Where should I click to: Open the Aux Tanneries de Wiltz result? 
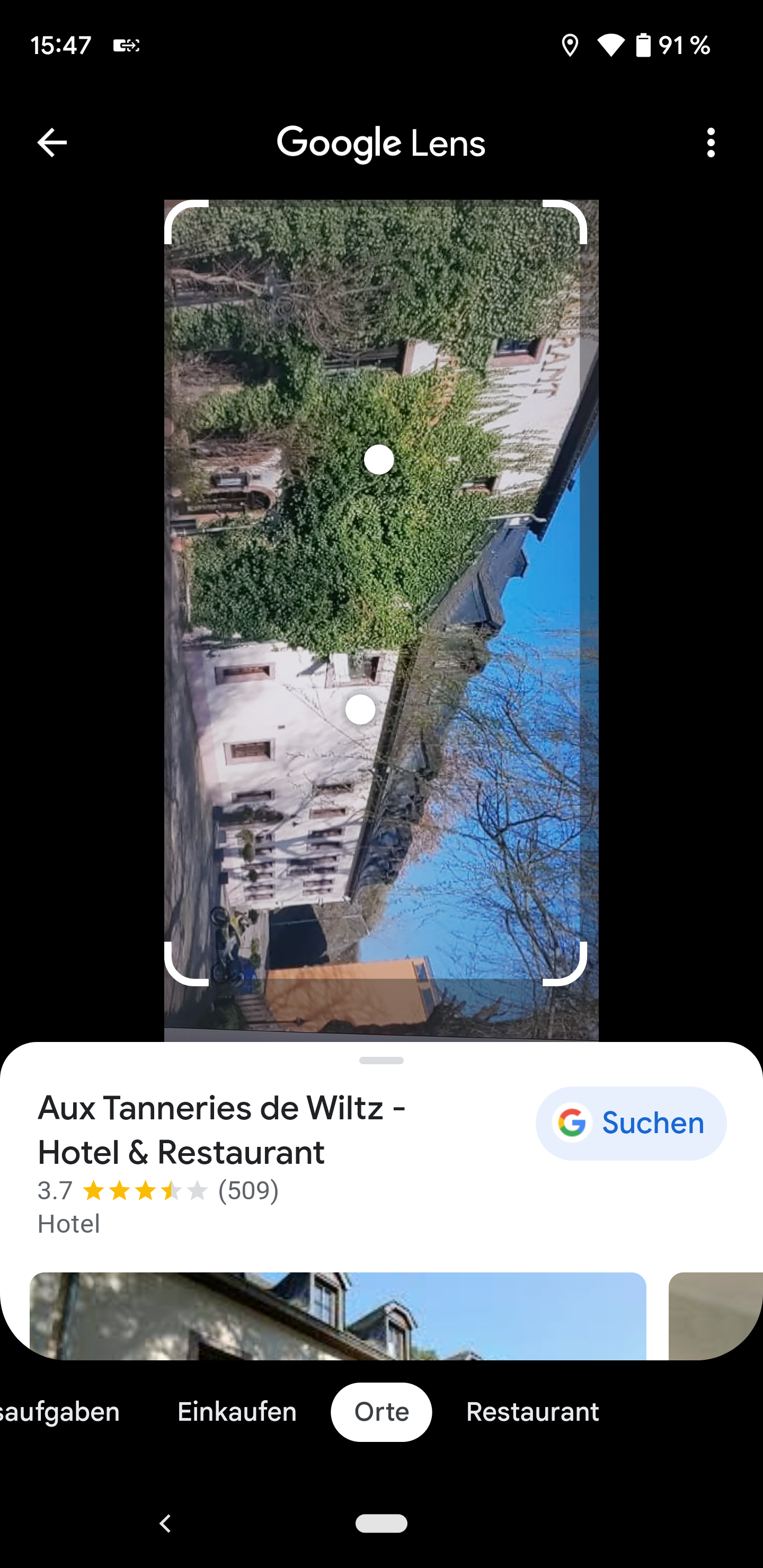tap(222, 1130)
